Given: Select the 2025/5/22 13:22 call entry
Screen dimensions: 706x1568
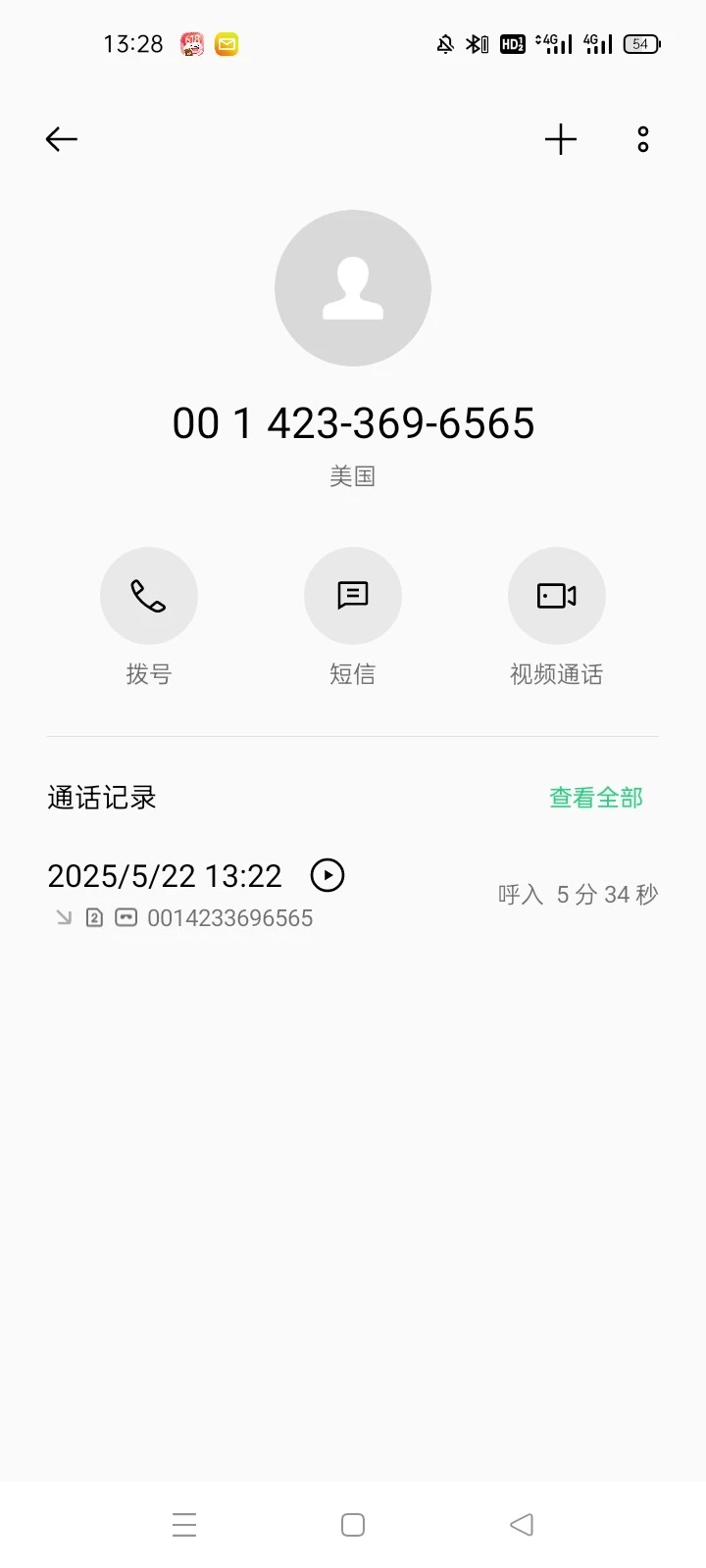Looking at the screenshot, I should click(x=164, y=875).
